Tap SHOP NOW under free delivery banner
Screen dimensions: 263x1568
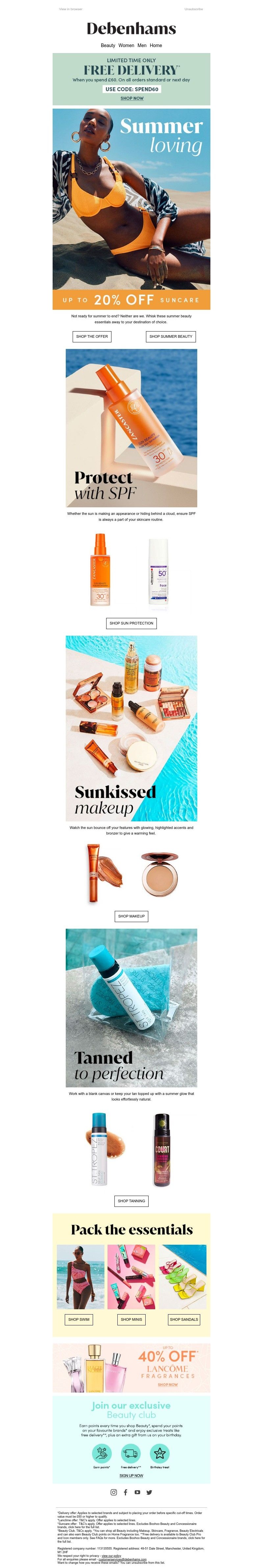132,98
